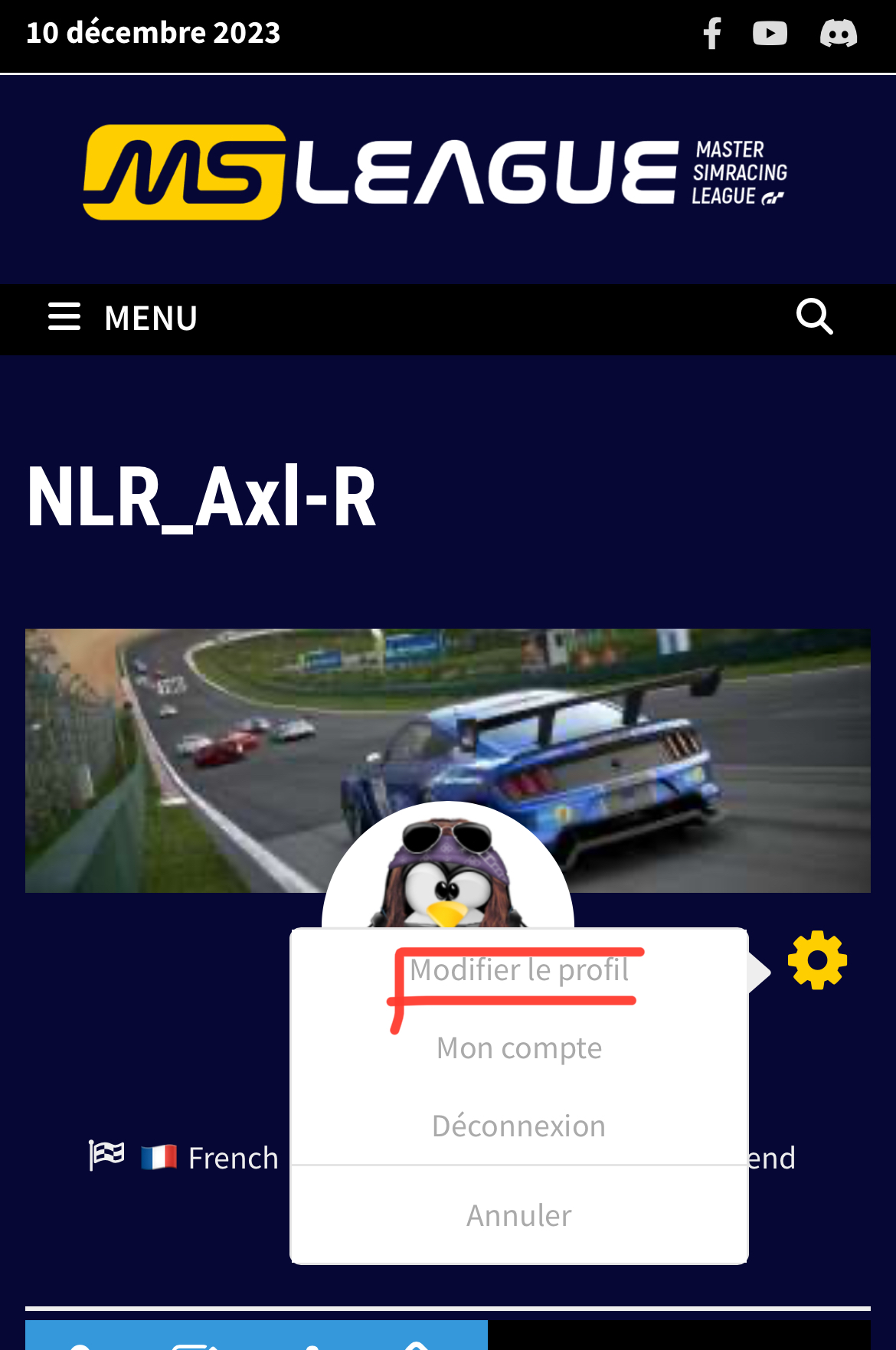
Task: Select Modifier le profil
Action: coord(518,970)
